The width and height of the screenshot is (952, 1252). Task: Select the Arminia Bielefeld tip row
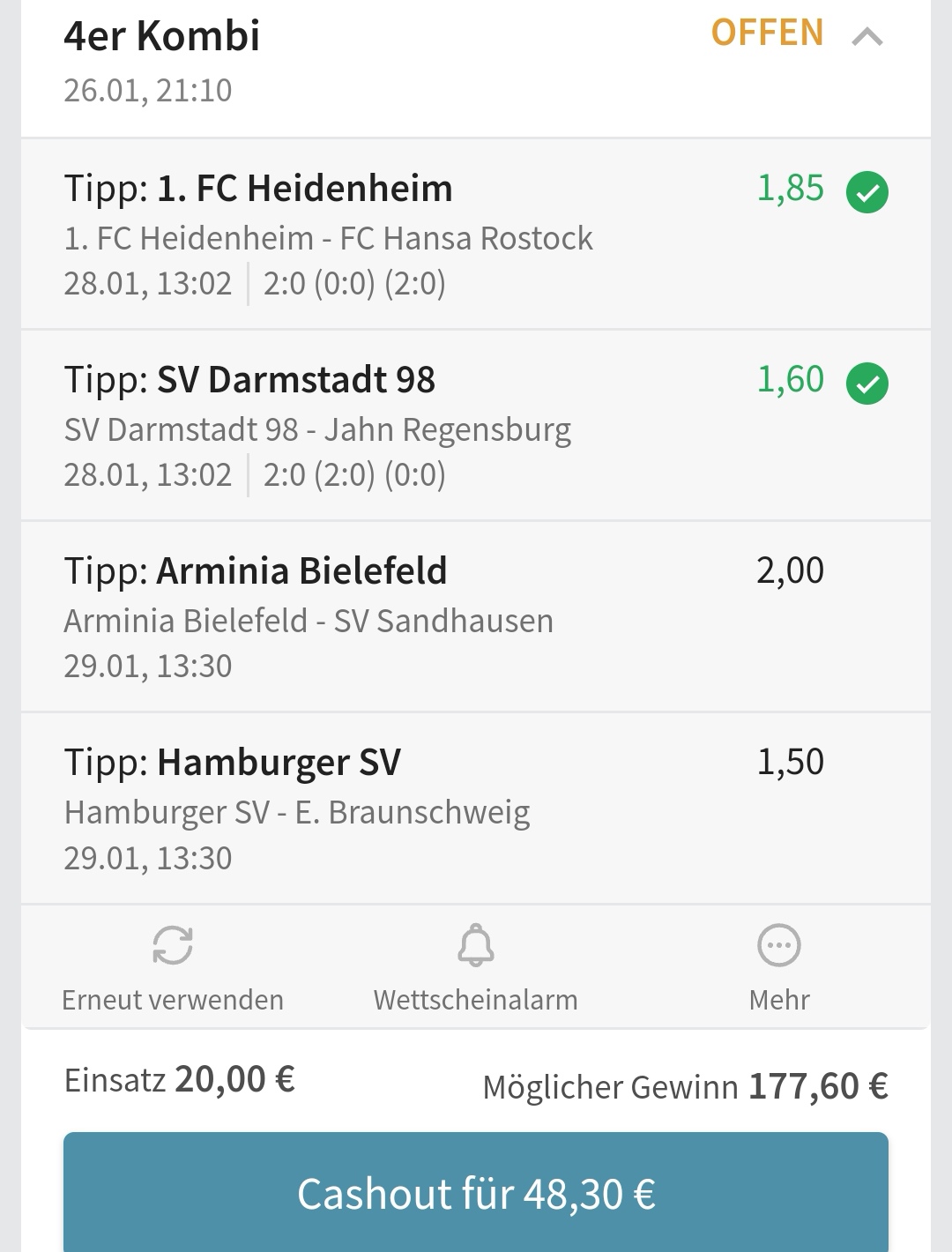tap(476, 617)
